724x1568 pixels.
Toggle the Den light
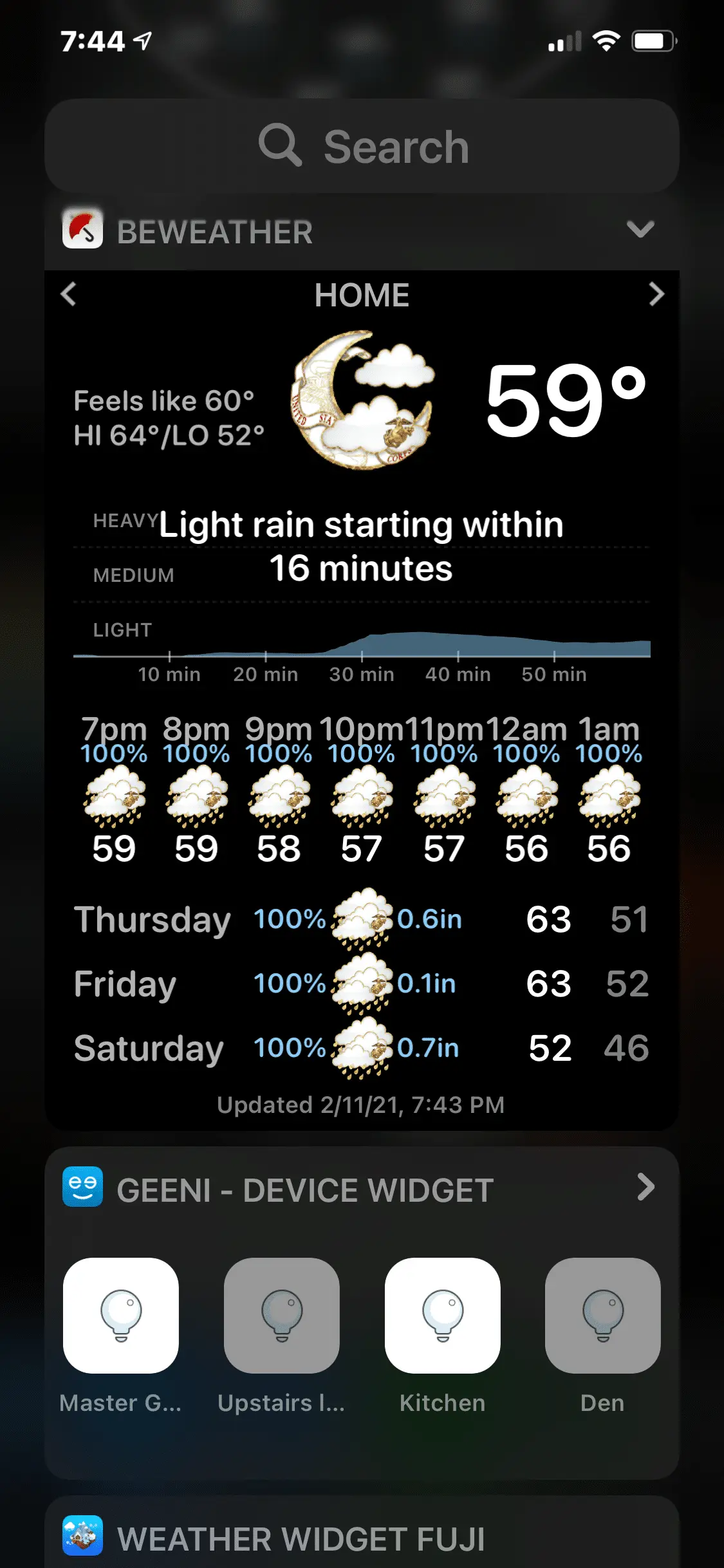coord(602,1316)
